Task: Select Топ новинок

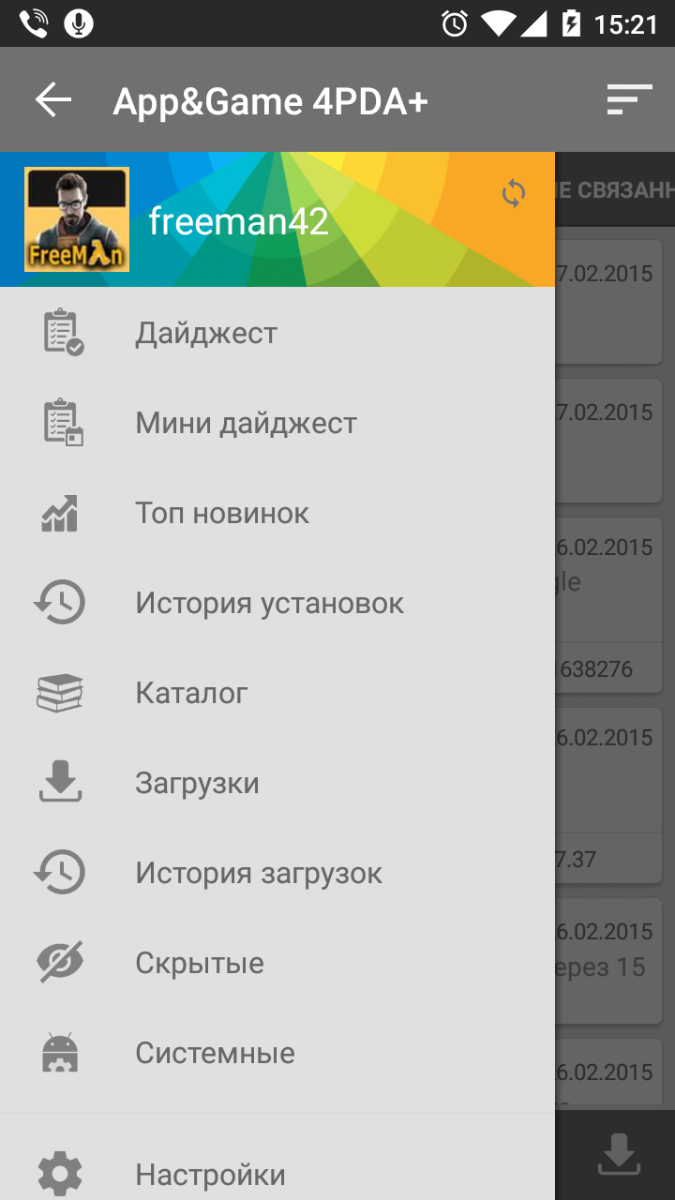Action: (x=222, y=513)
